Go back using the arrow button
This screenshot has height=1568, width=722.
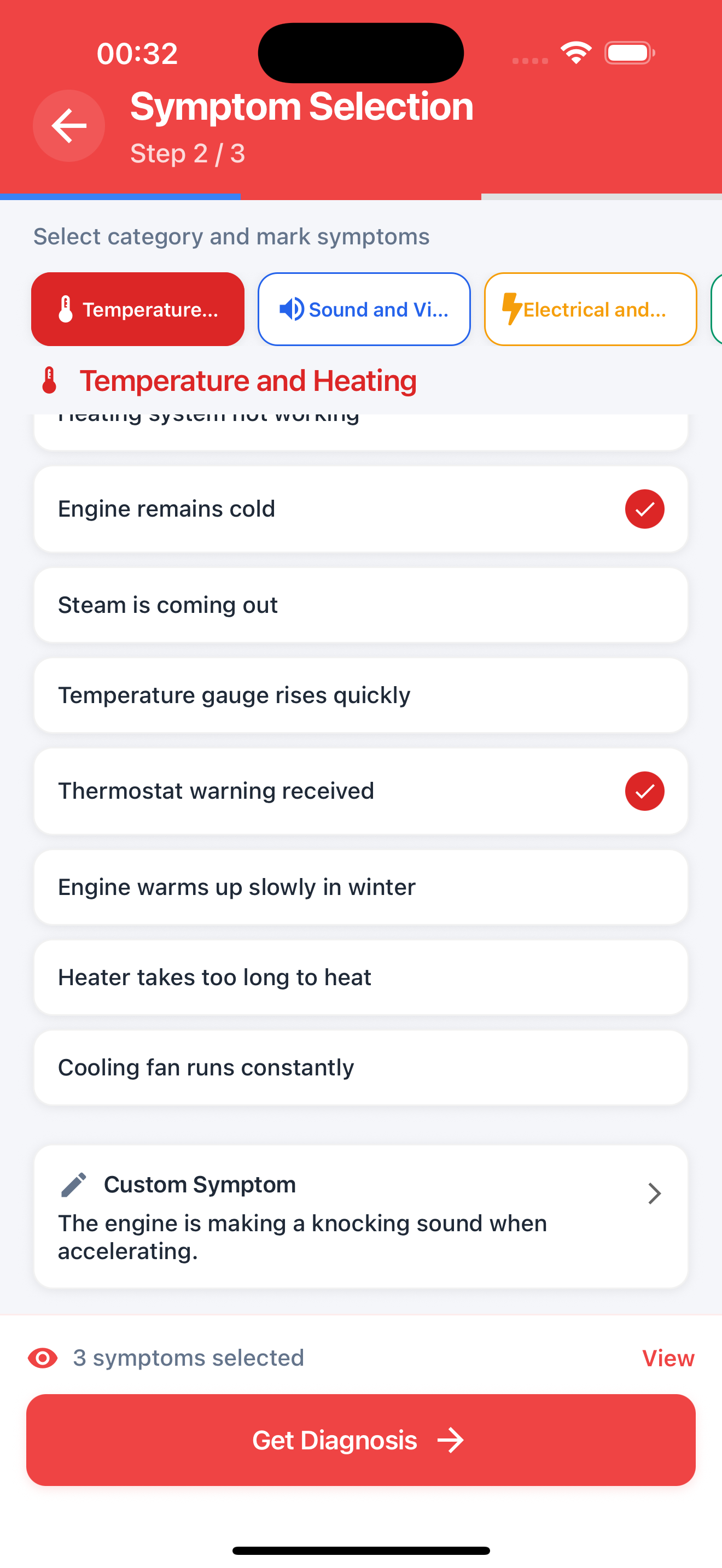pos(69,126)
